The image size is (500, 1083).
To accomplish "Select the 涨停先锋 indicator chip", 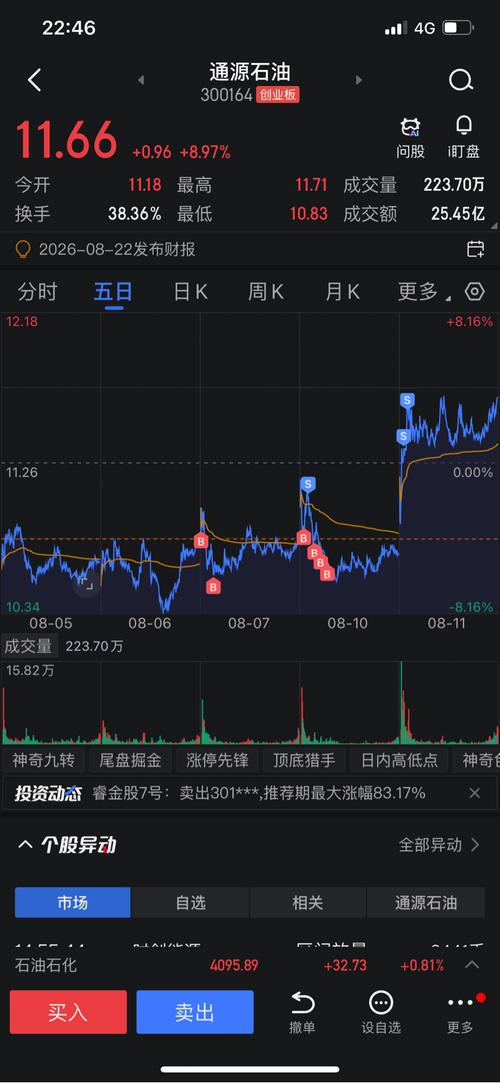I will tap(217, 760).
